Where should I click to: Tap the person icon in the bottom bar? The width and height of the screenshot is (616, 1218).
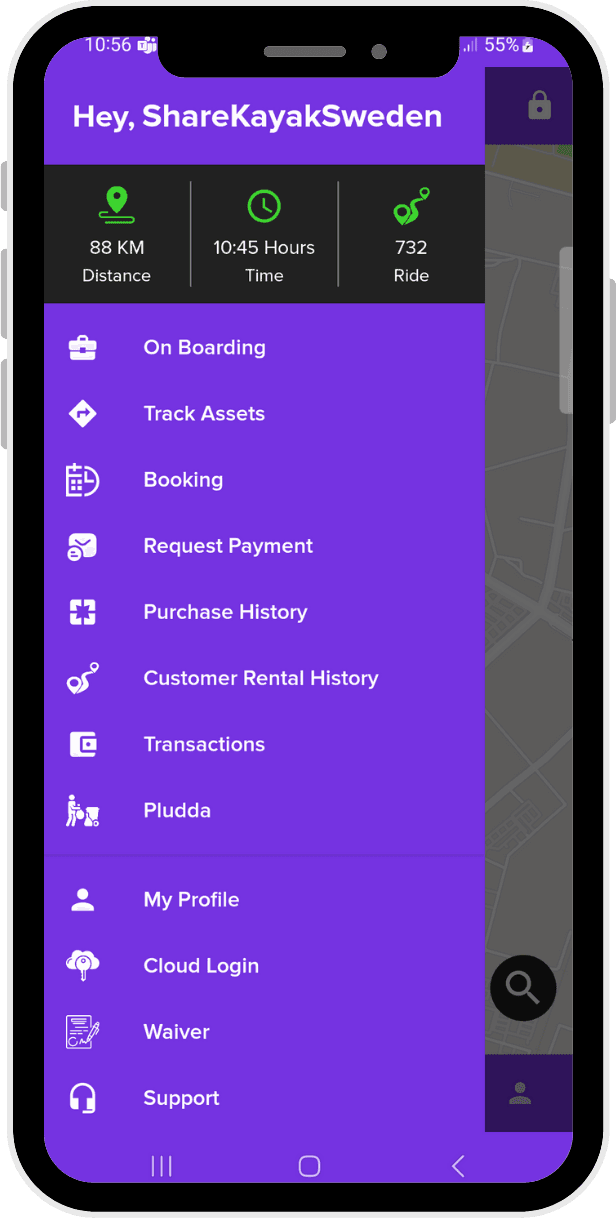(x=520, y=1093)
